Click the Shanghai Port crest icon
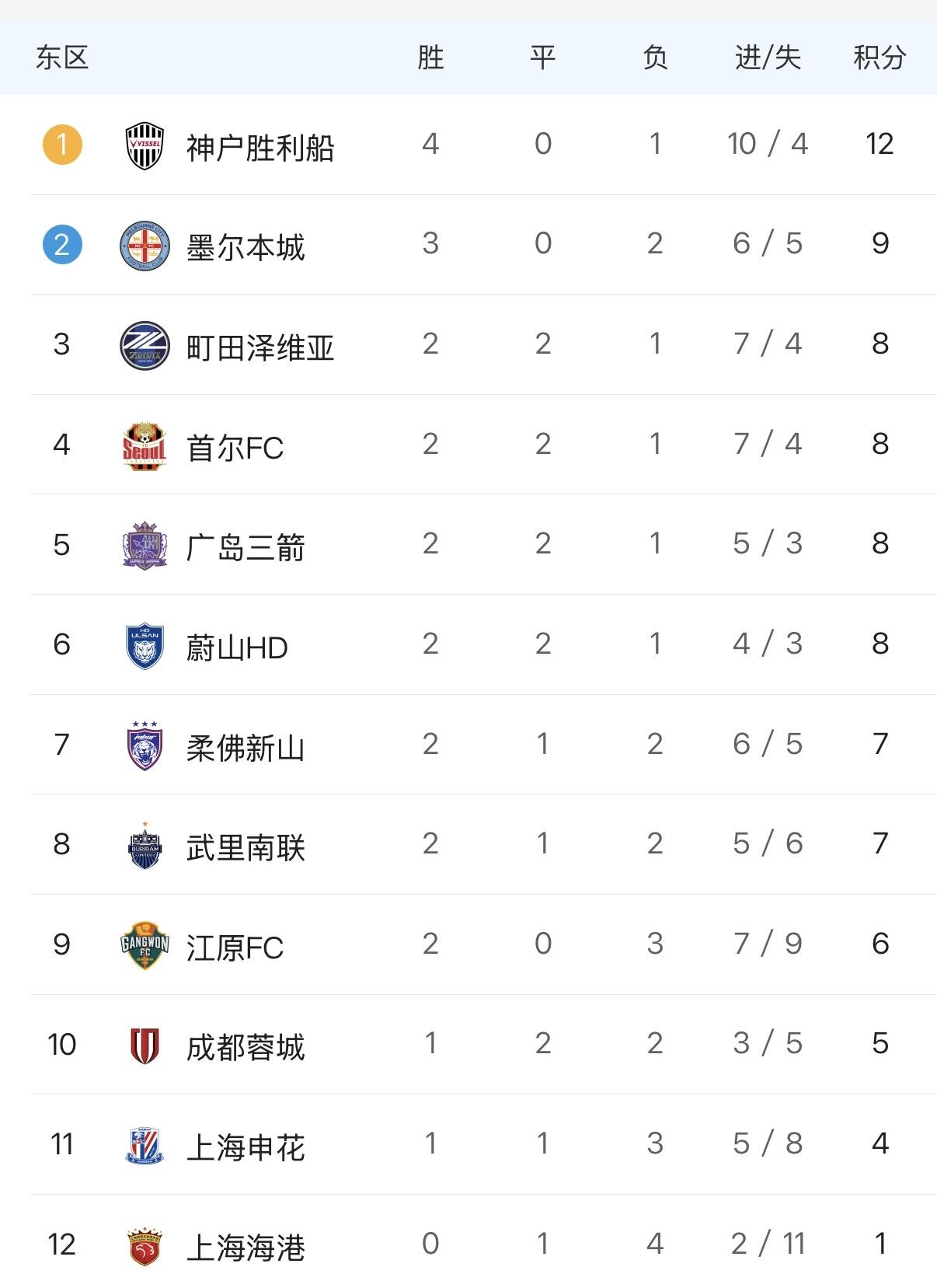 click(144, 1246)
